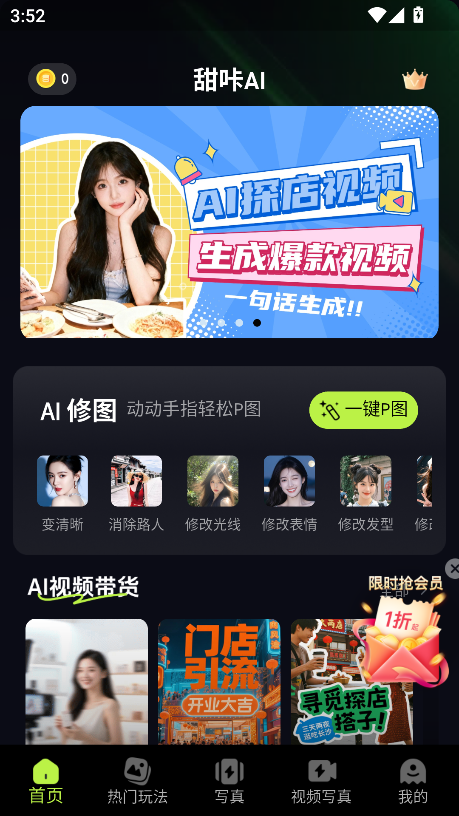This screenshot has height=816, width=459.
Task: Open the VIP crown icon
Action: 415,80
